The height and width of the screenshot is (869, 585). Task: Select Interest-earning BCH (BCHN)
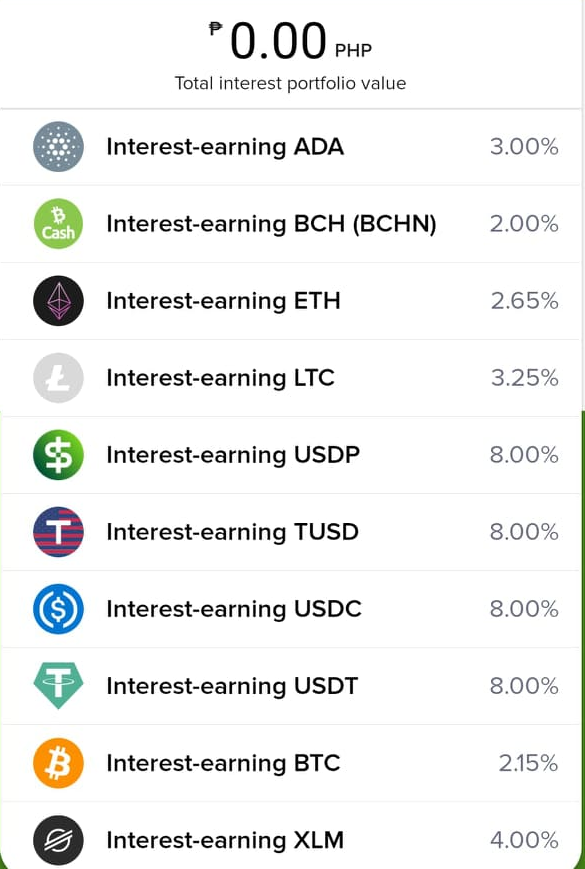pos(290,224)
